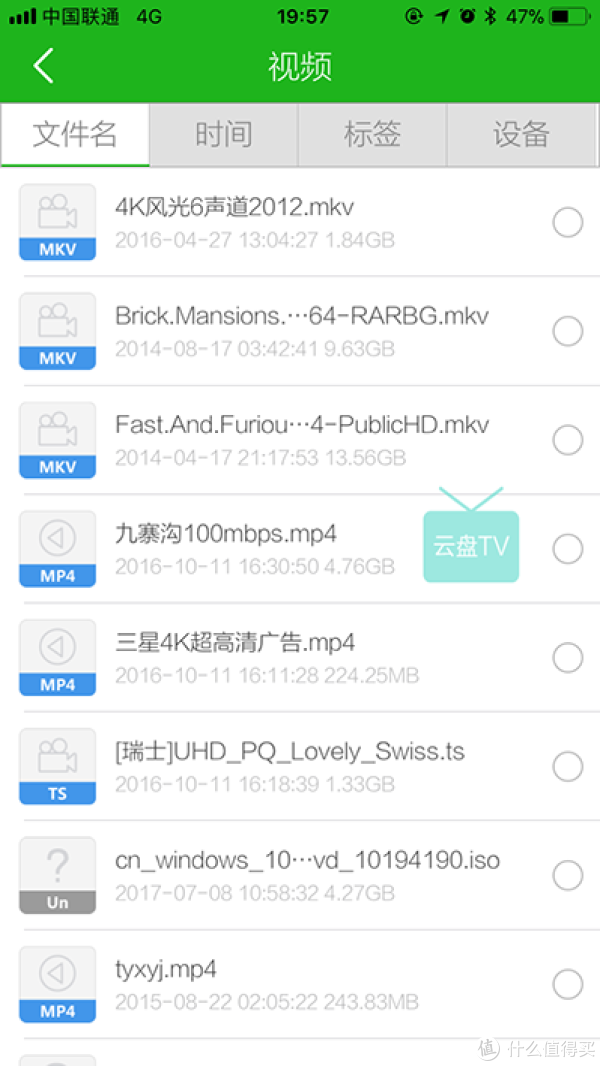Mark tyxyj.mp4 with its selection circle
This screenshot has height=1066, width=600.
pos(567,984)
